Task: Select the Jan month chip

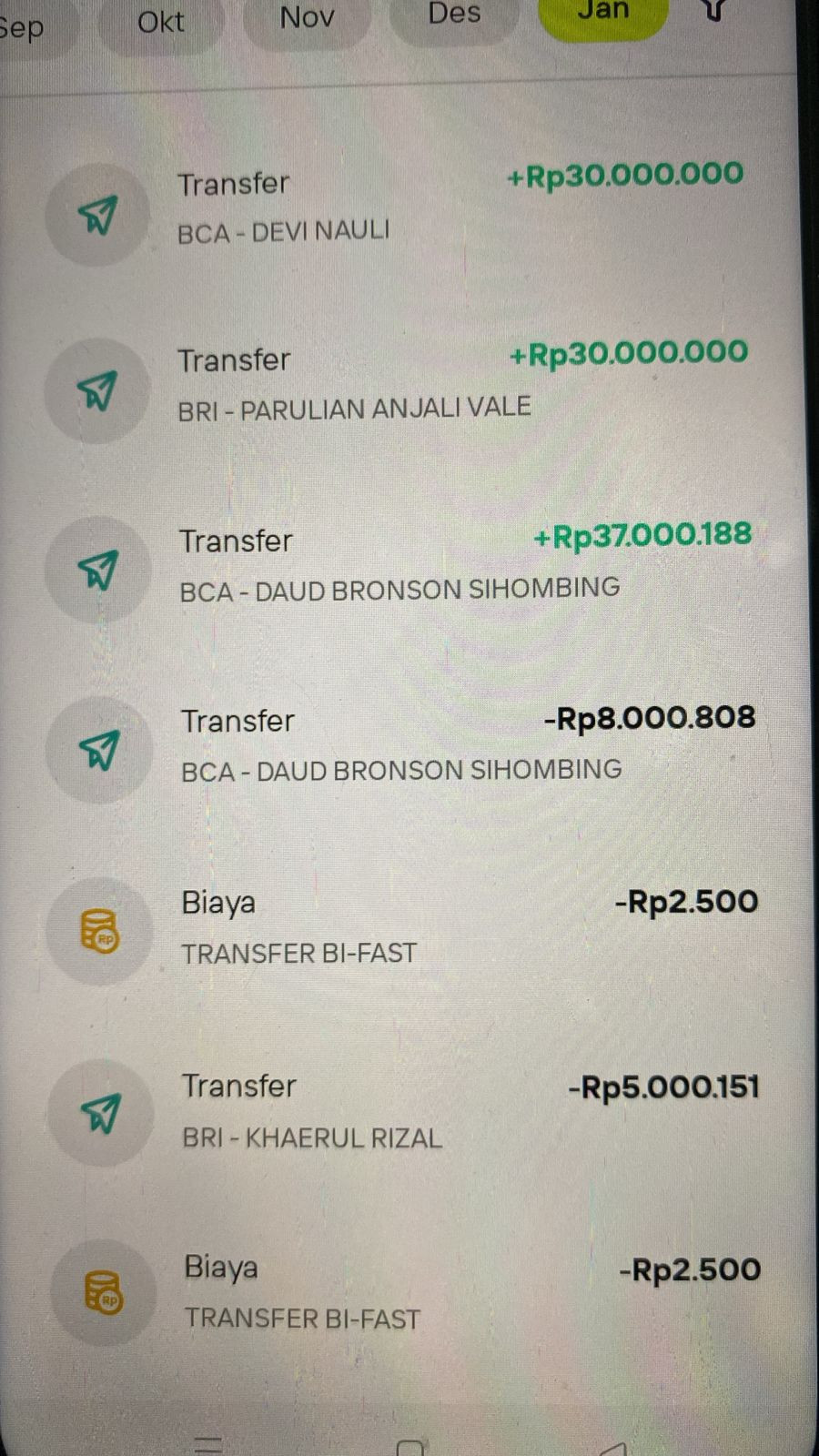Action: click(x=603, y=13)
